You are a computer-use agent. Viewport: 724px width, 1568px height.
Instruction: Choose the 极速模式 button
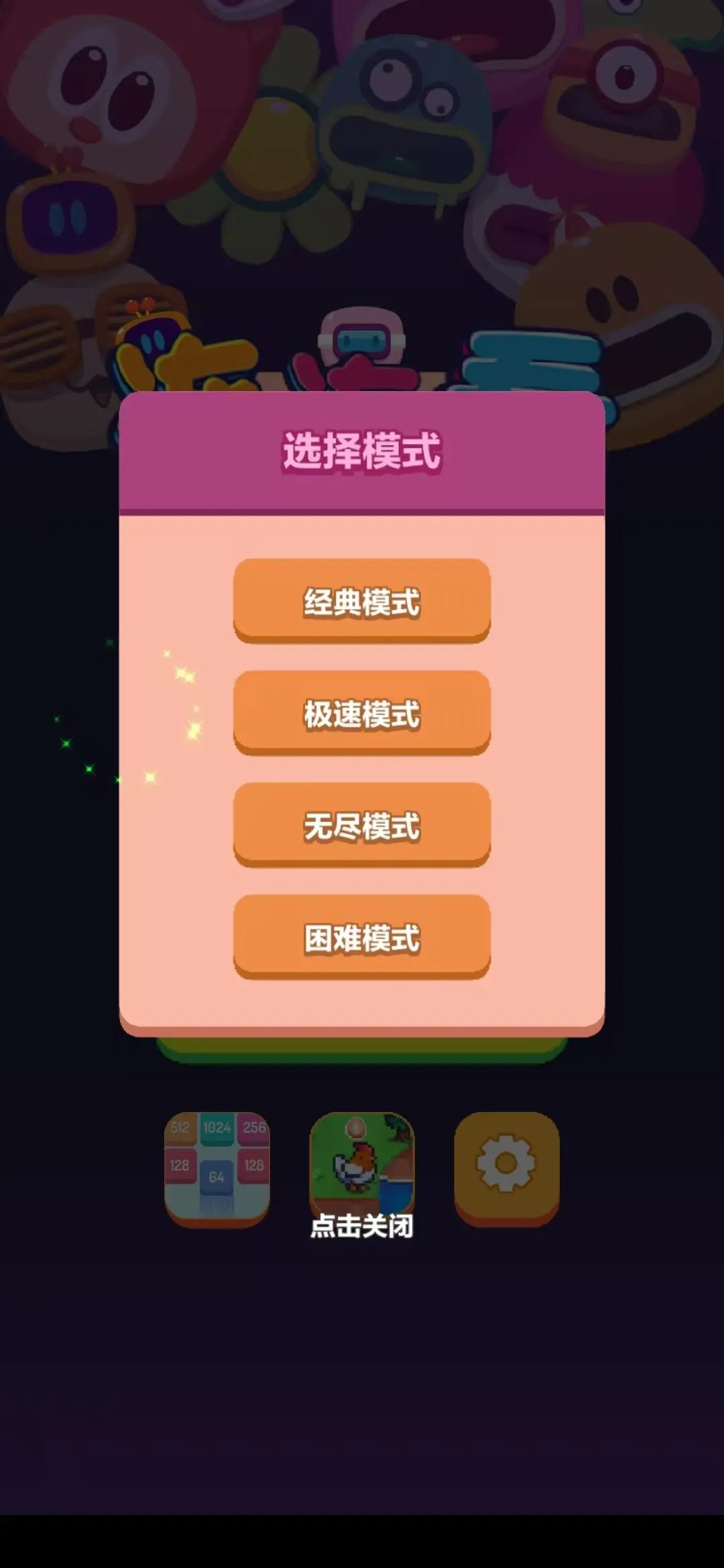point(362,713)
